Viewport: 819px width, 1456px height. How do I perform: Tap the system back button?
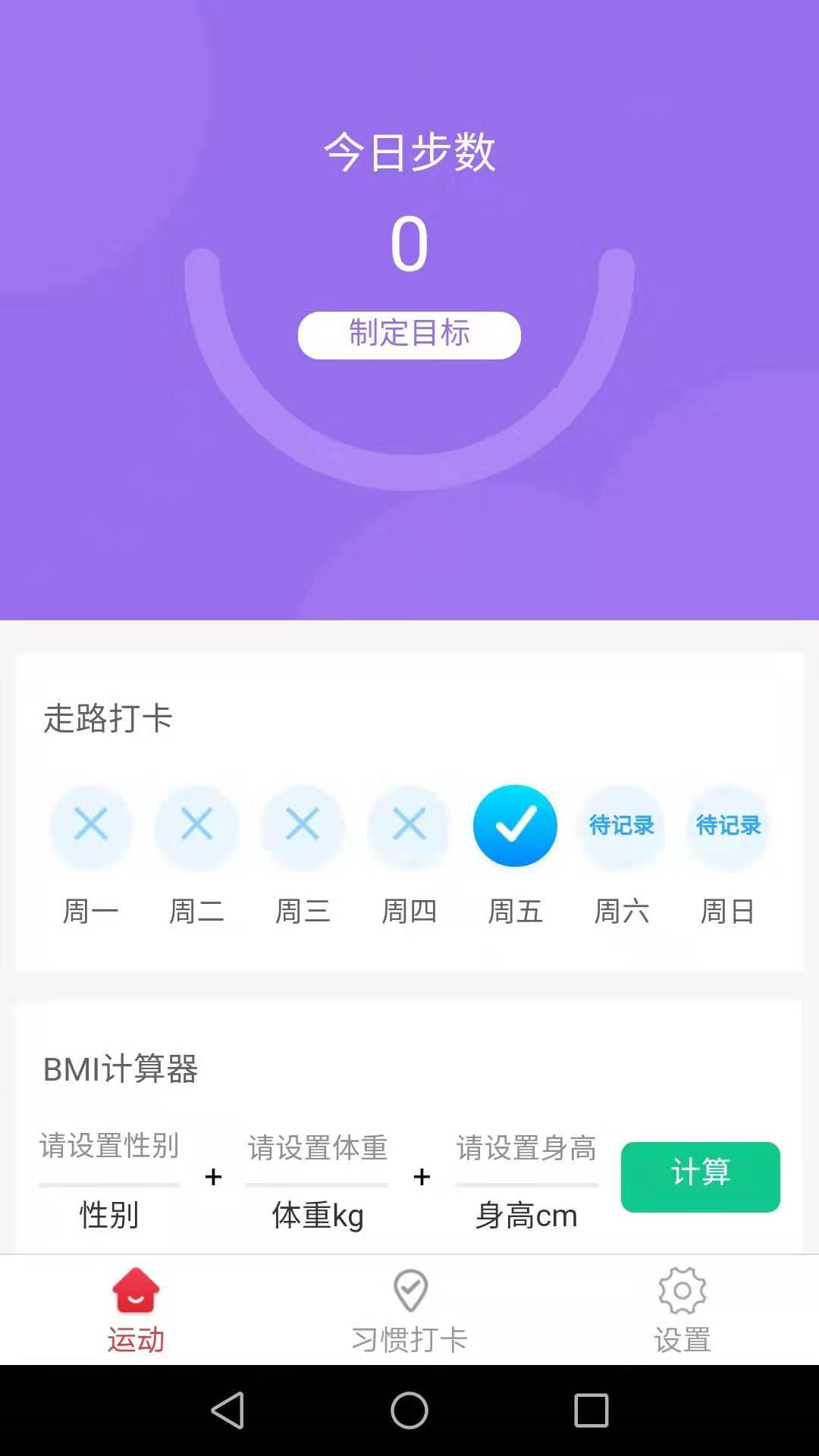point(227,1410)
